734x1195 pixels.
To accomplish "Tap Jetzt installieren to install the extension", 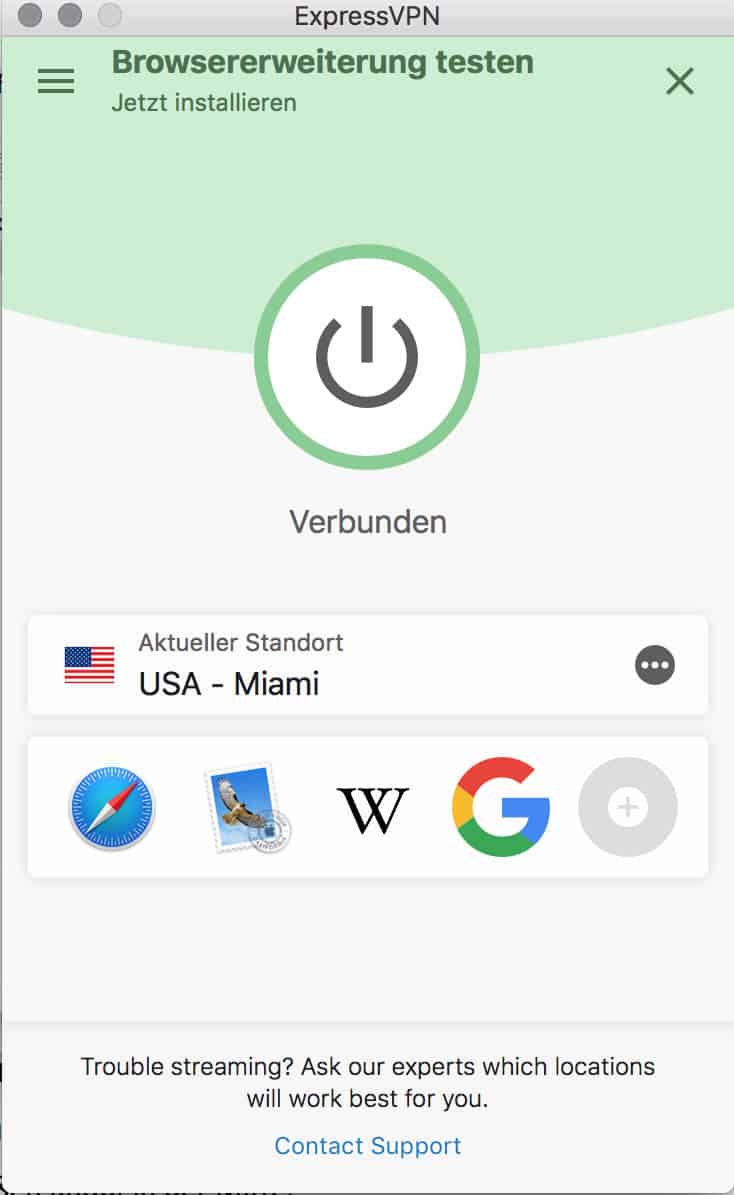I will 204,103.
